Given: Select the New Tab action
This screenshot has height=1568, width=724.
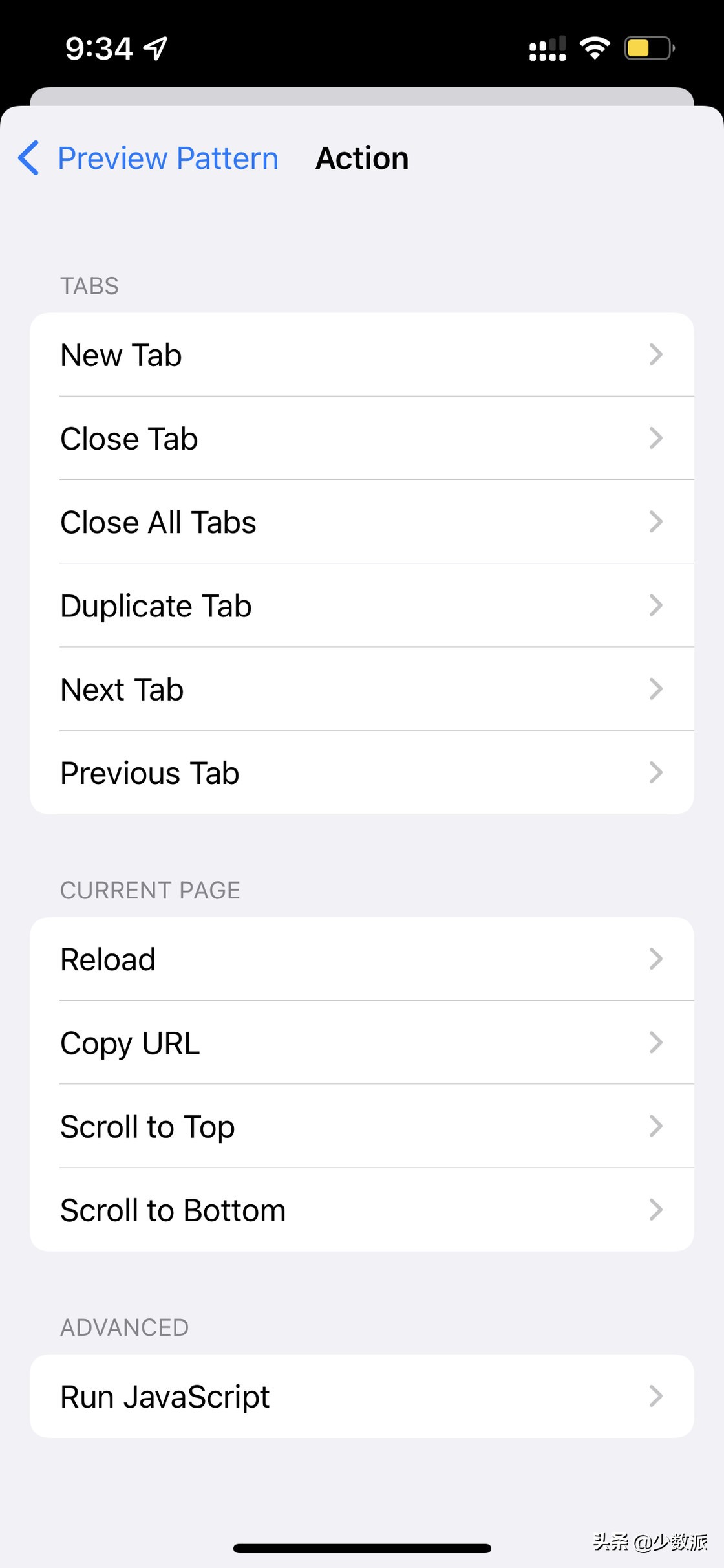Looking at the screenshot, I should (362, 354).
